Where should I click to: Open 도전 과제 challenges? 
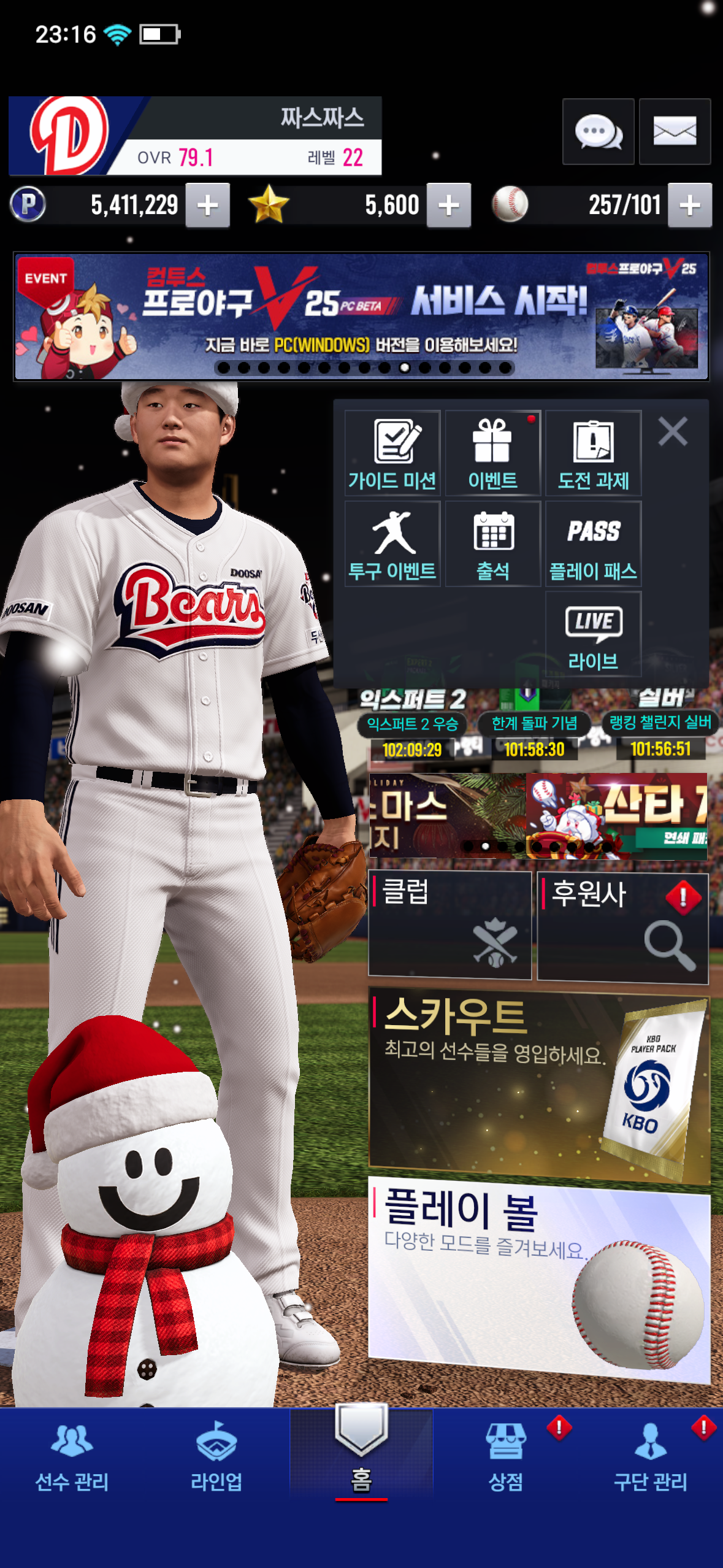pos(593,453)
